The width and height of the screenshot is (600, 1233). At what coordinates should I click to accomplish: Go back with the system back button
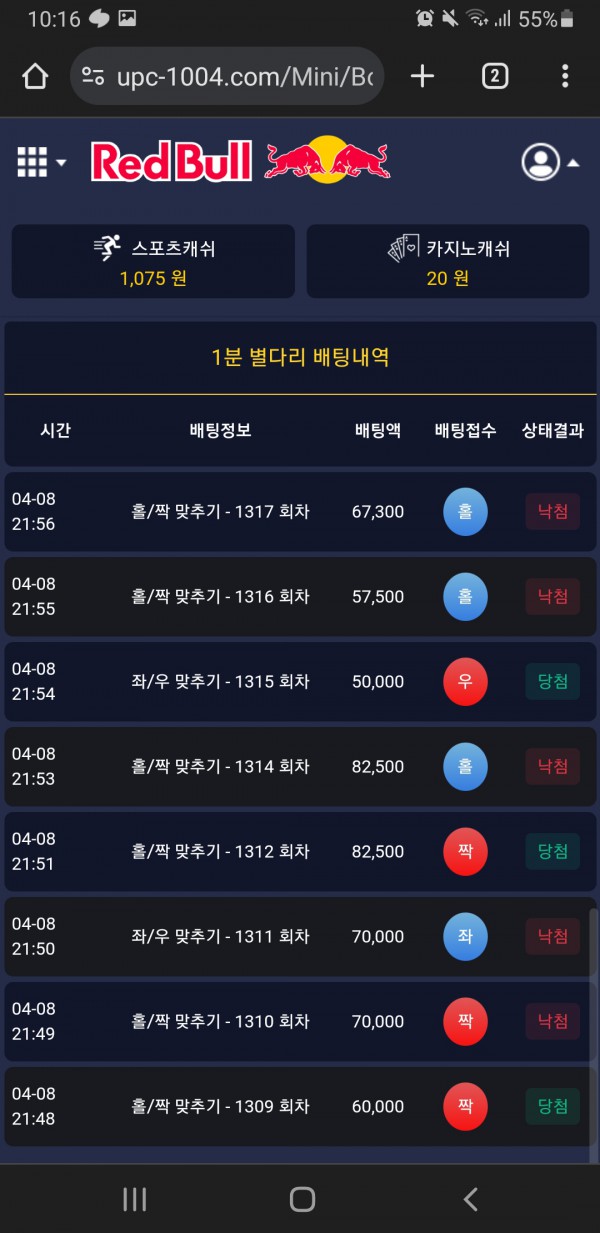tap(470, 1199)
